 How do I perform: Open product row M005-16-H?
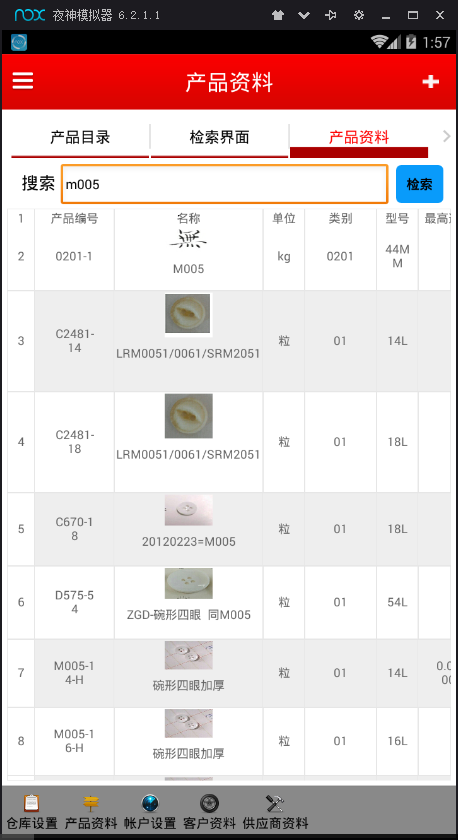coord(229,741)
